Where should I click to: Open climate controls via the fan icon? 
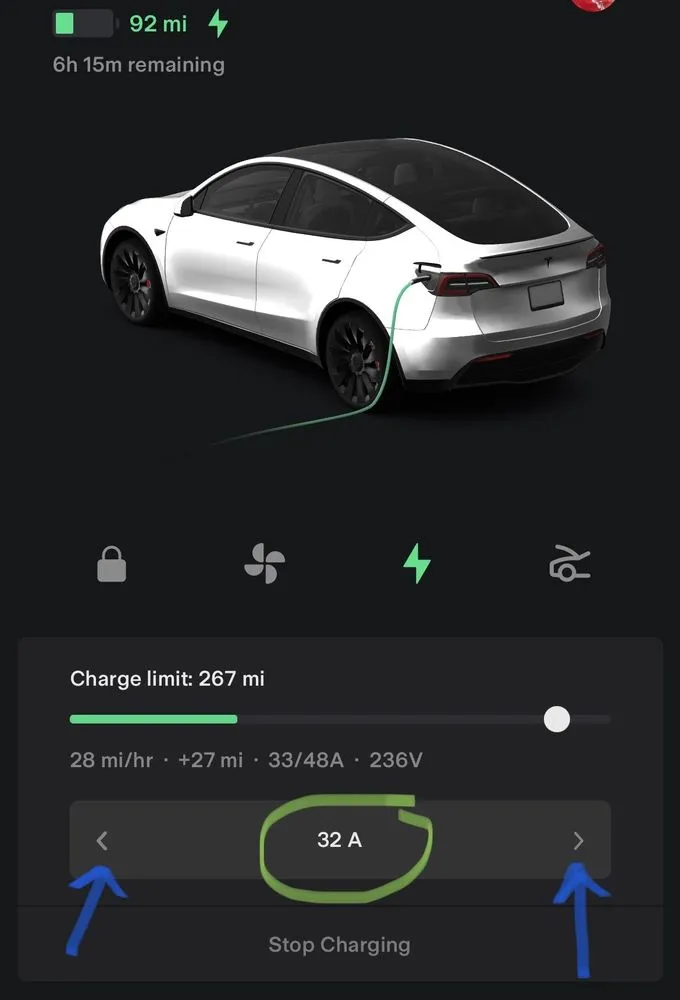(264, 565)
